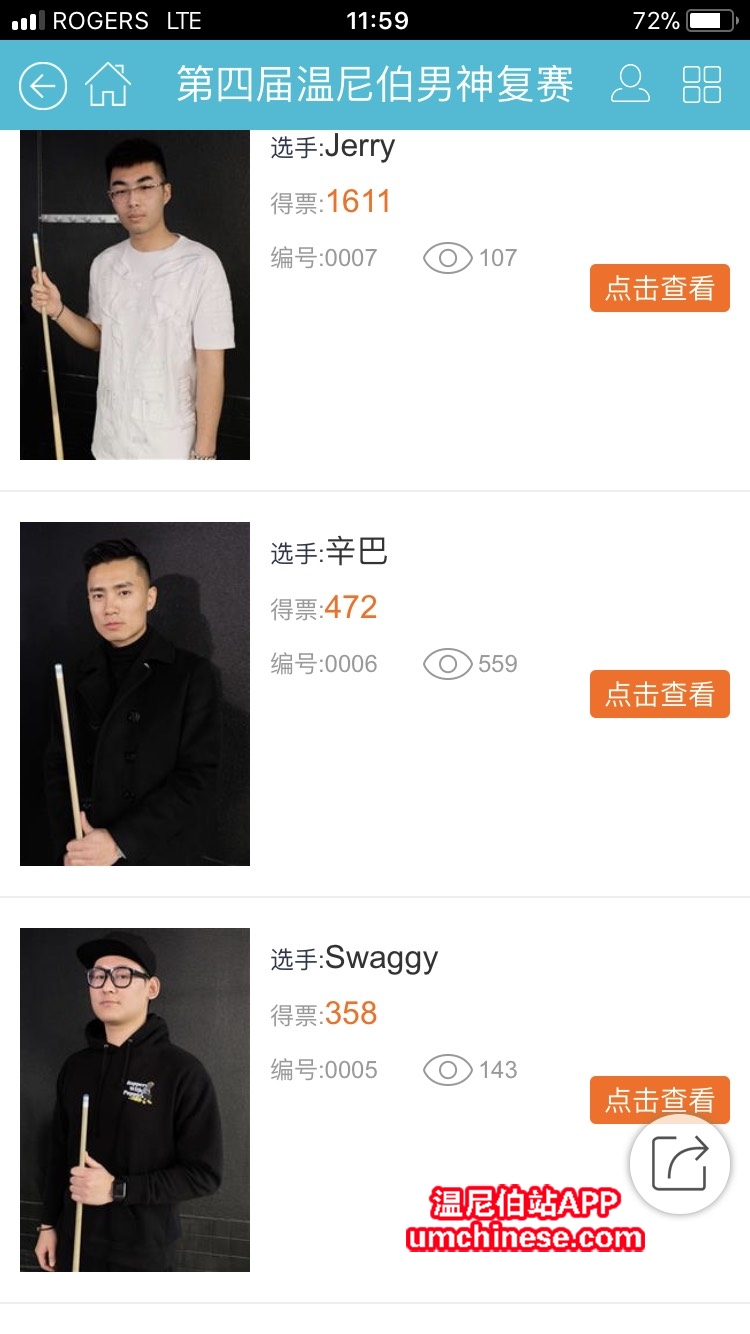Open Jerry's contestant photo

click(x=135, y=295)
